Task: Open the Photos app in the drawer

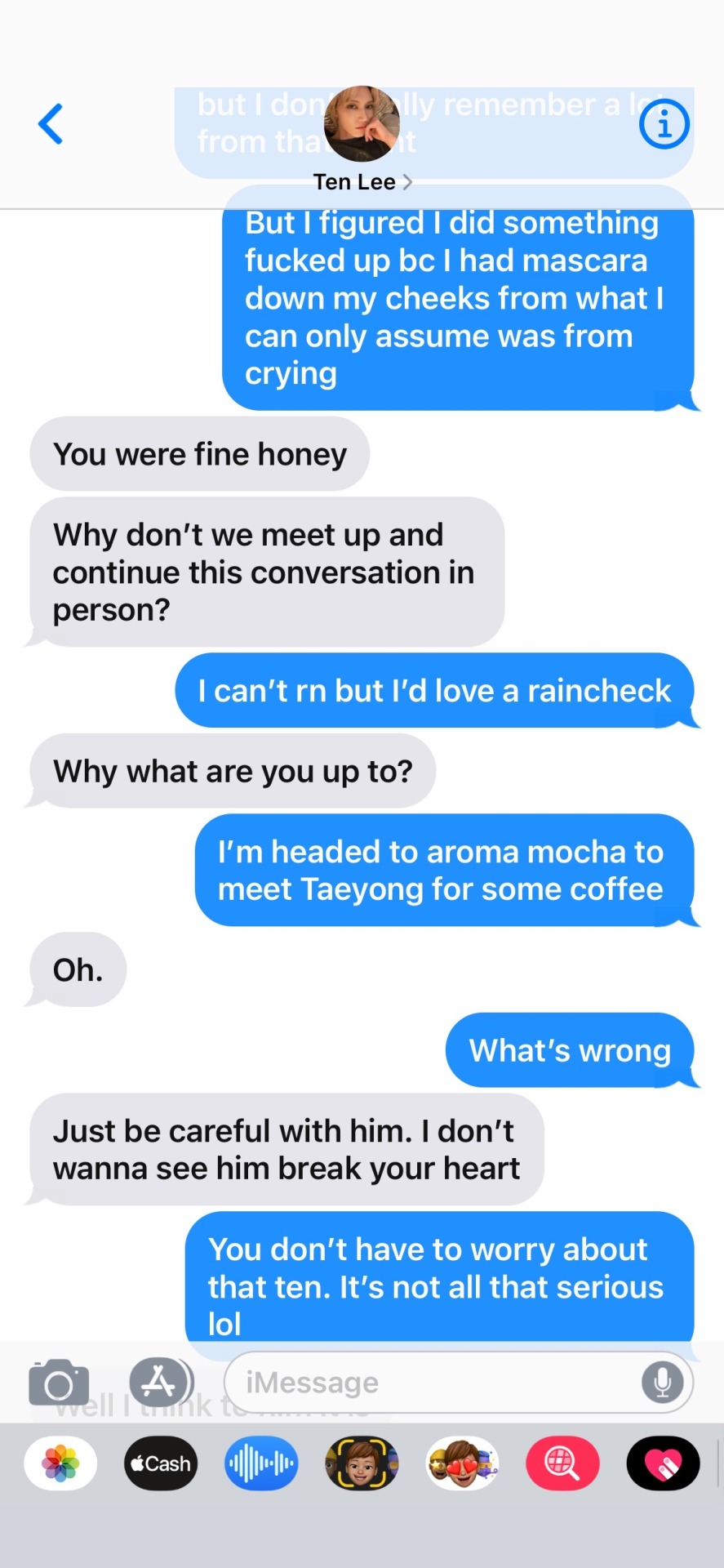Action: 61,1463
